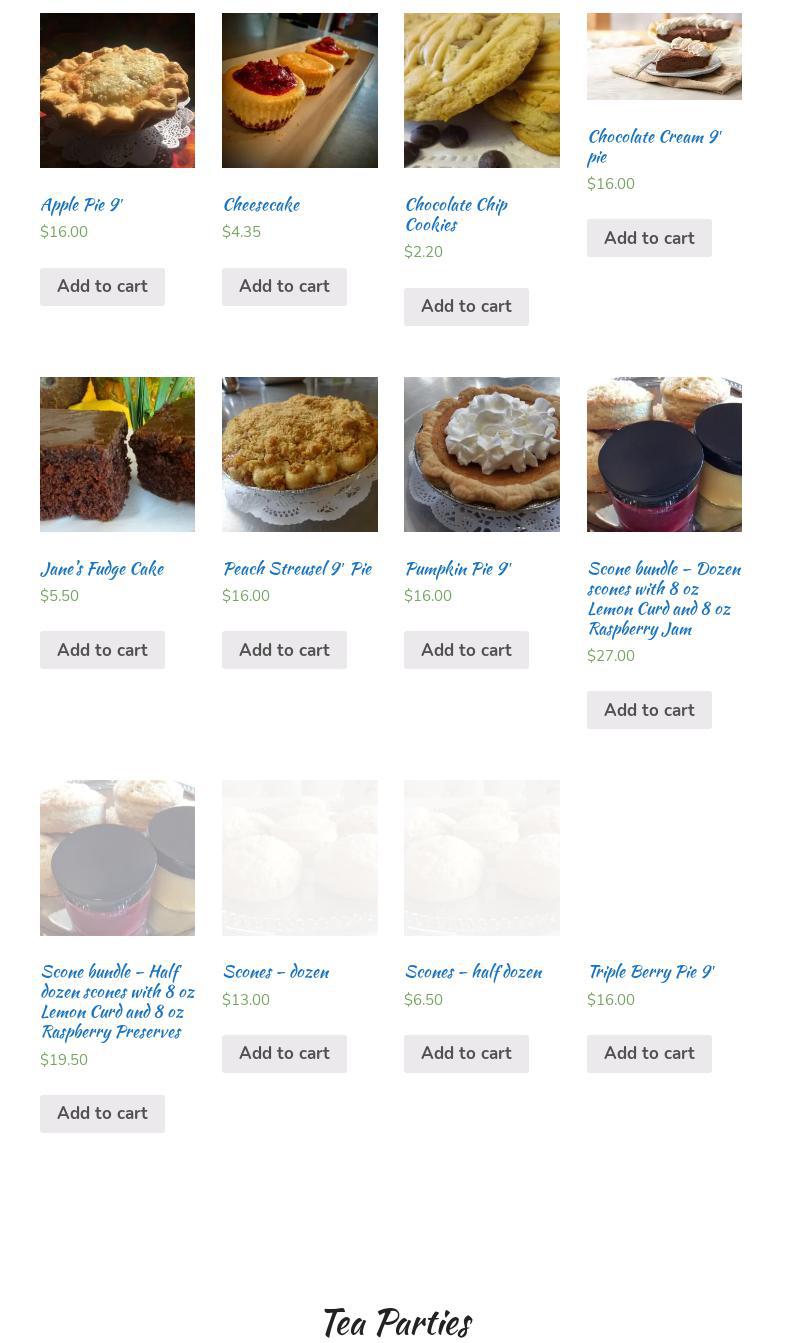Add Triple Berry Pie 9' to cart

(649, 1053)
